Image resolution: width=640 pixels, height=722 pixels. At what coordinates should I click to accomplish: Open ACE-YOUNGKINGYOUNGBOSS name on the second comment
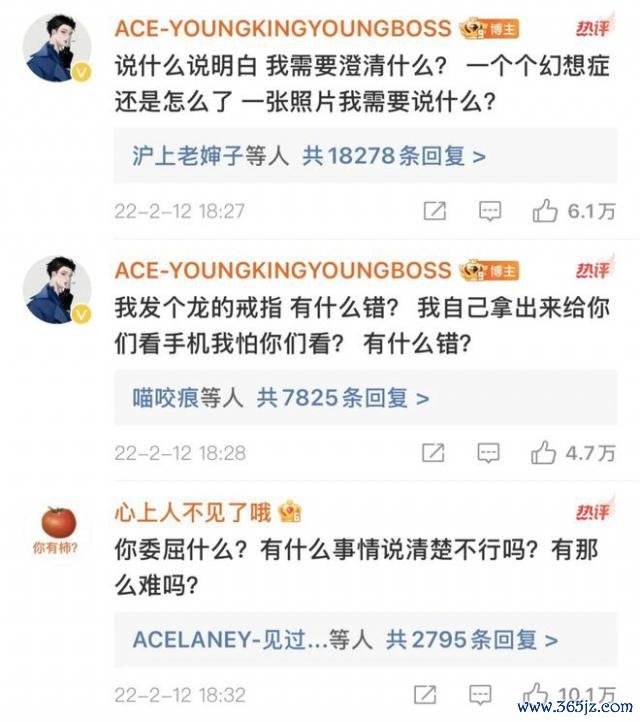coord(283,270)
